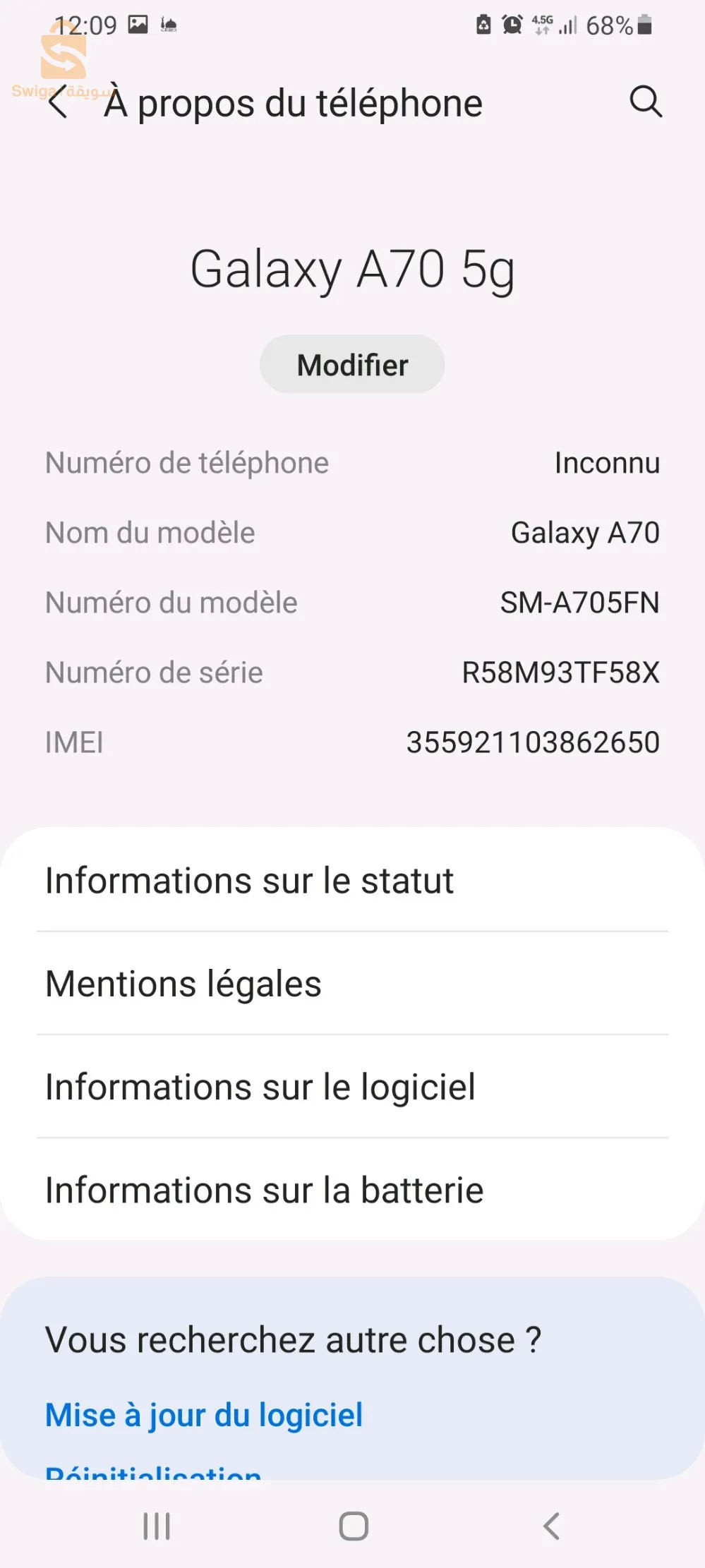Screen dimensions: 705x1568
Task: Tap the alarm icon in the status bar
Action: 512,23
